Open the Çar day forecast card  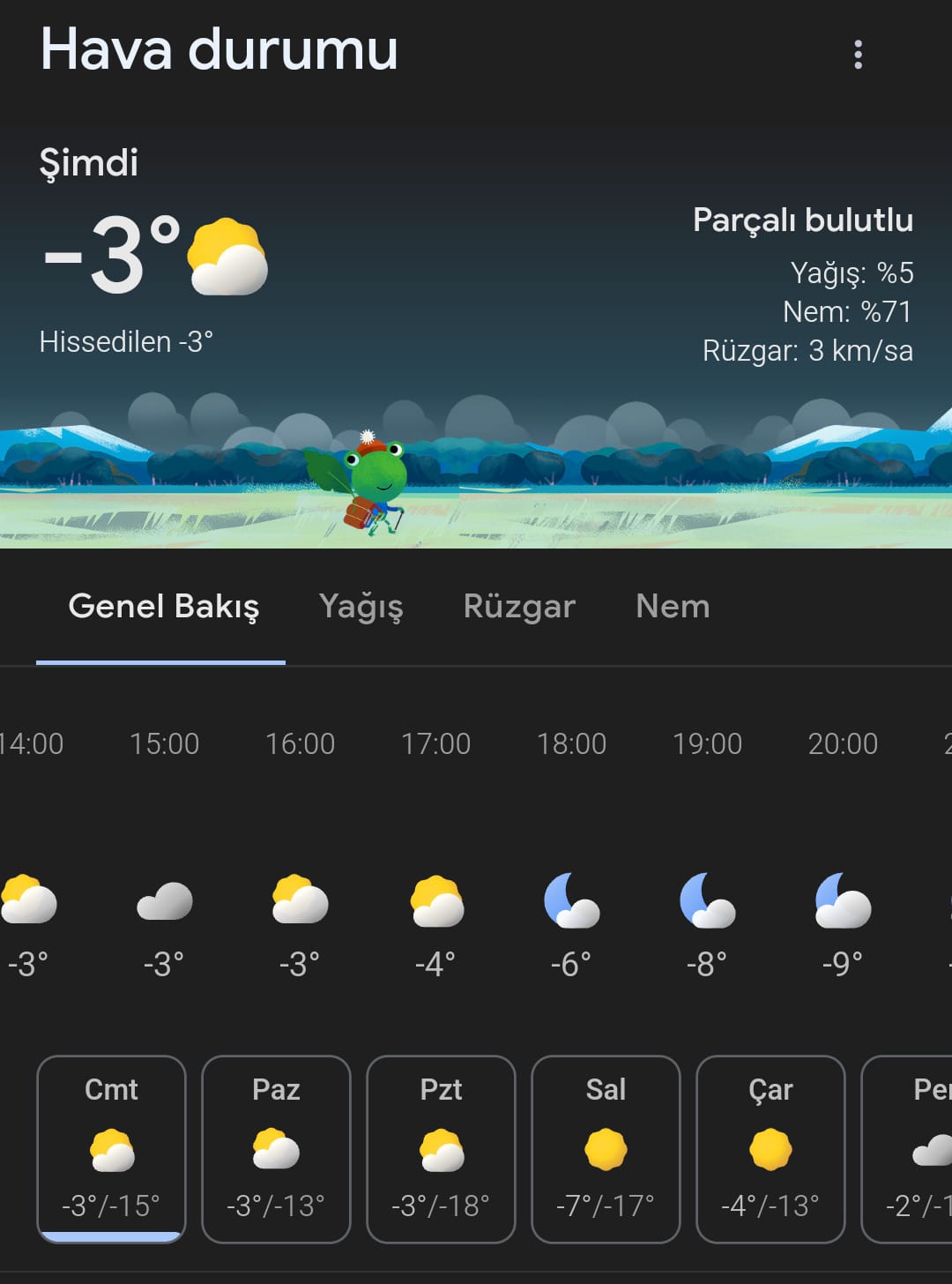tap(770, 1148)
